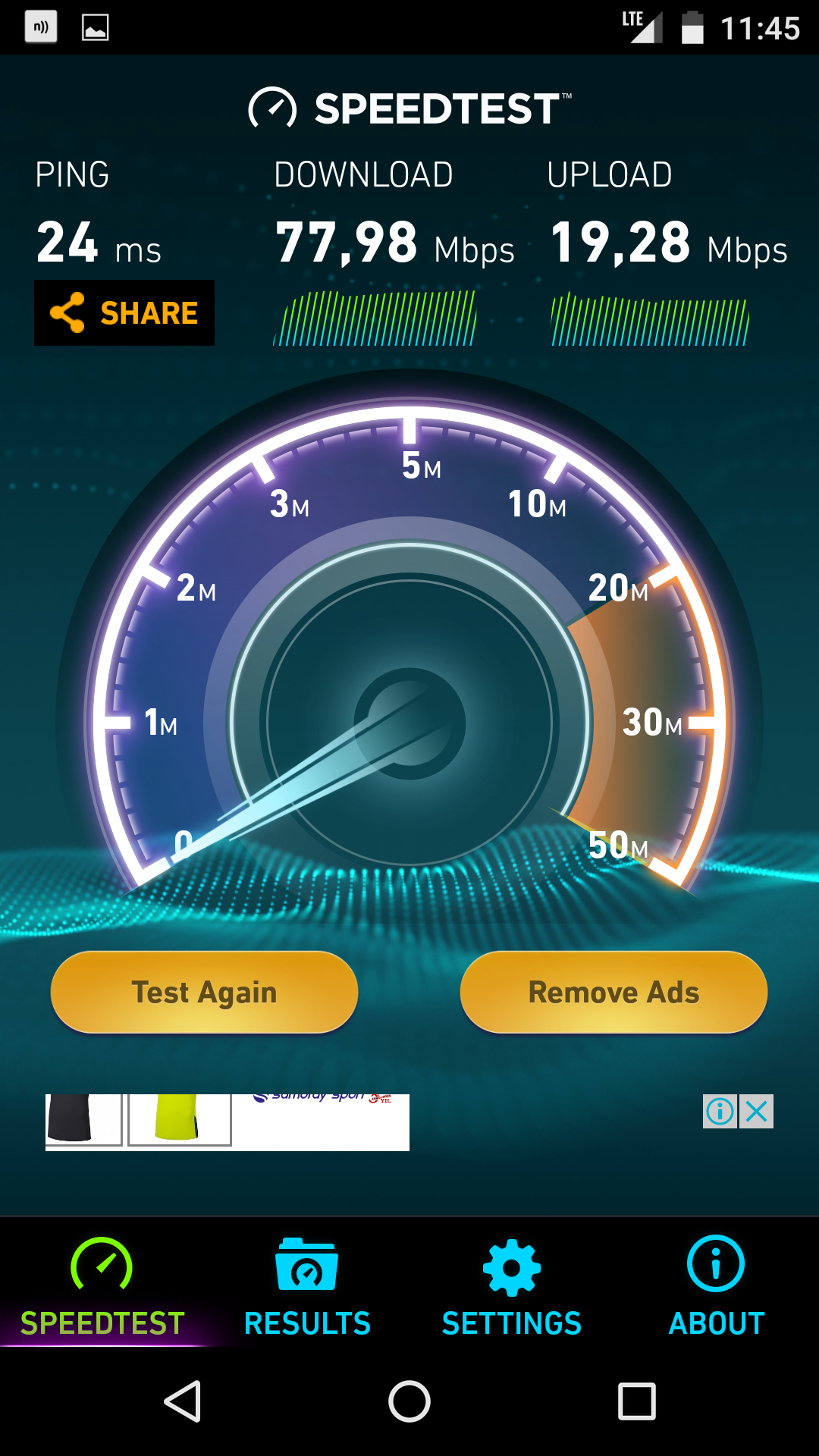Close the banner ad
The height and width of the screenshot is (1456, 819).
click(757, 1112)
